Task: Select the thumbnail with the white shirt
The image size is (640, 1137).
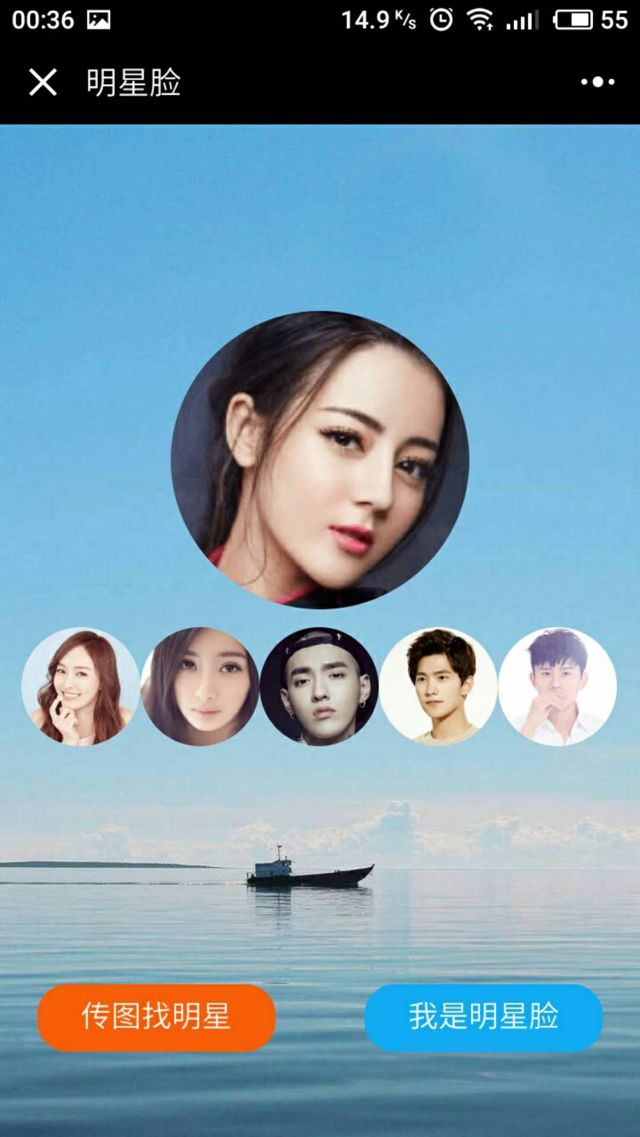Action: pyautogui.click(x=557, y=686)
